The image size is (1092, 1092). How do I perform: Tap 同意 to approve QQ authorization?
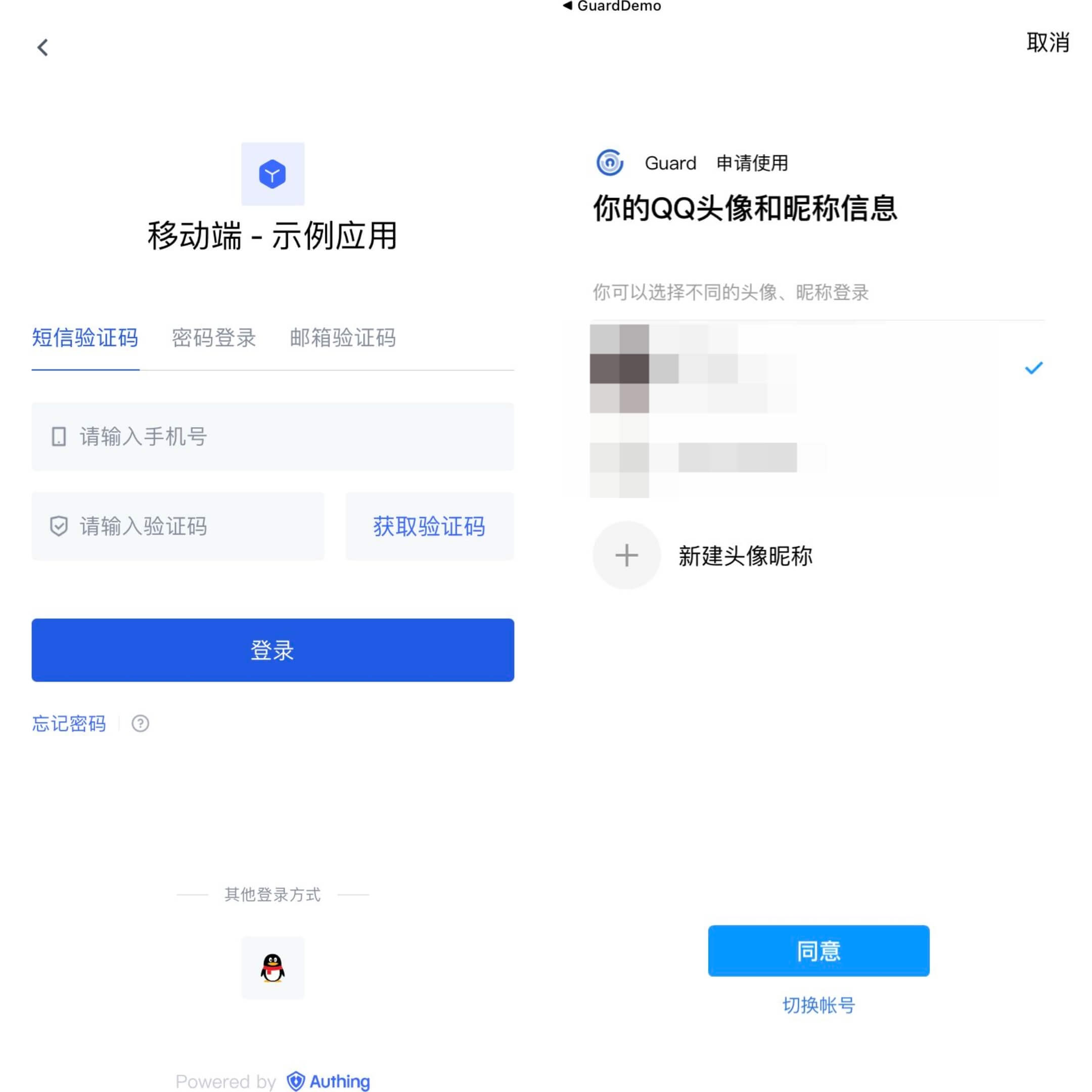[x=818, y=950]
